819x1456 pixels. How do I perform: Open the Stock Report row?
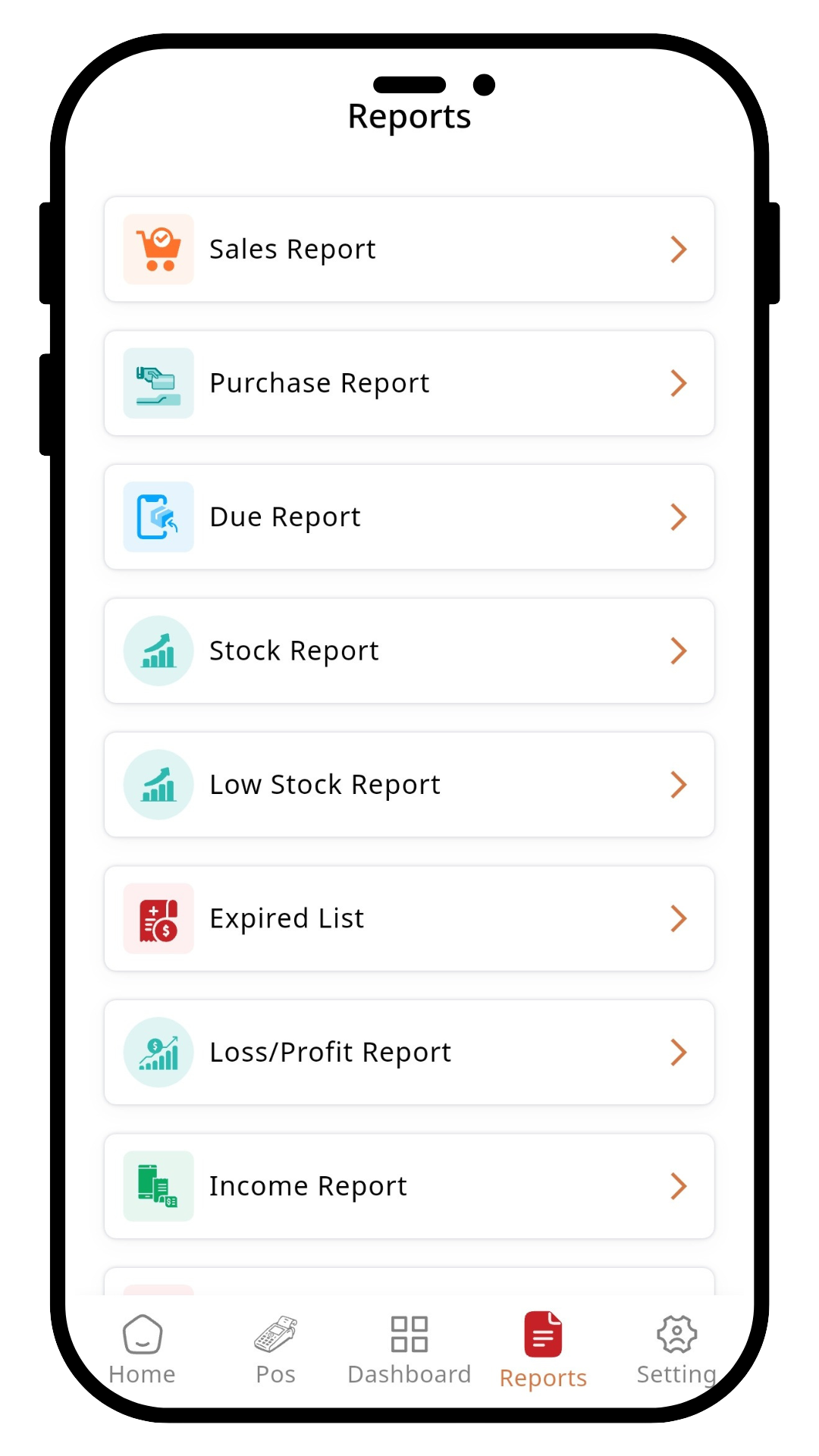click(x=409, y=651)
